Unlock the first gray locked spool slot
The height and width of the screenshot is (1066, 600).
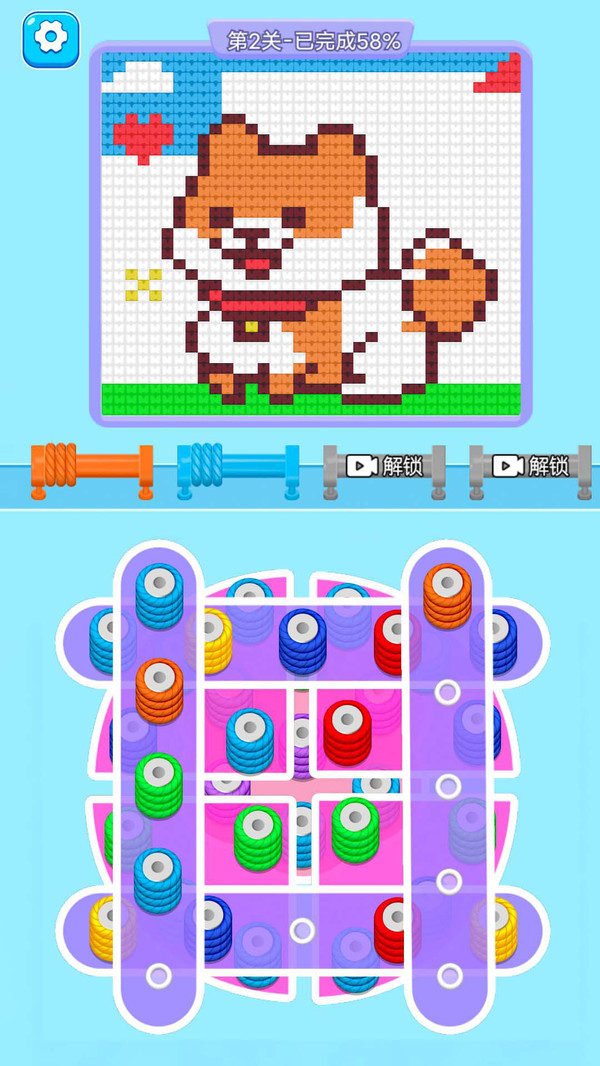384,466
